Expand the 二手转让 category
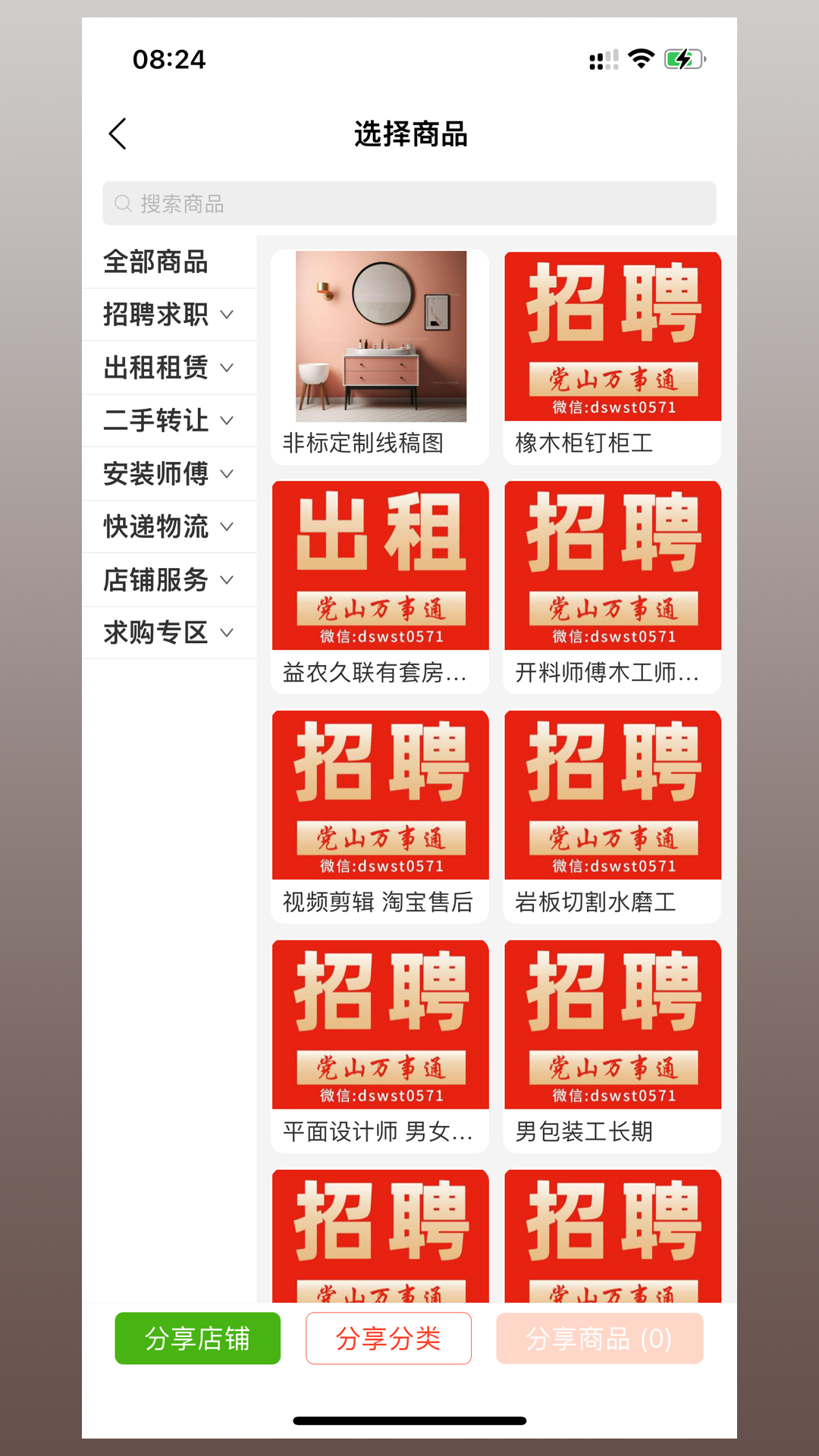Viewport: 819px width, 1456px height. [x=168, y=420]
